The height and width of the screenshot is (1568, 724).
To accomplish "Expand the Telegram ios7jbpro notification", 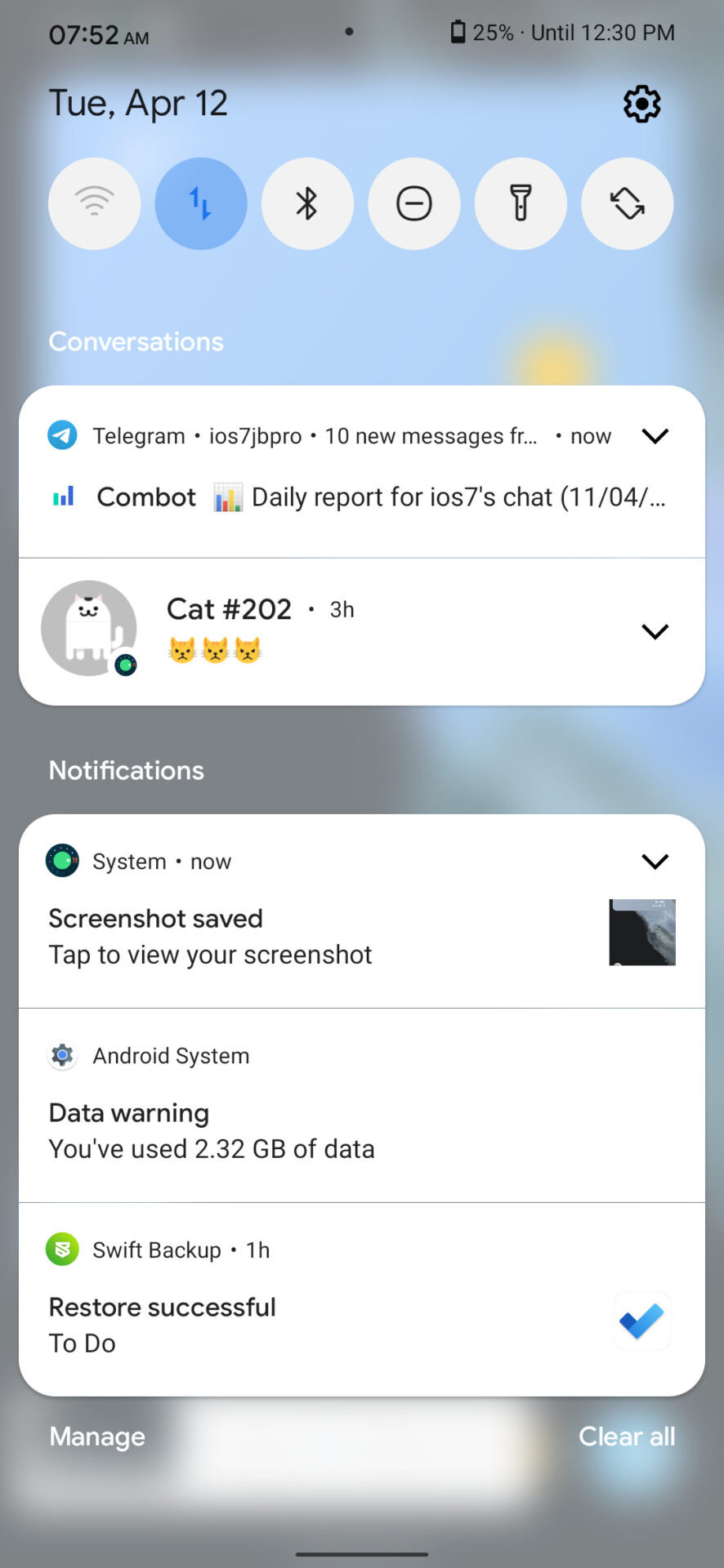I will coord(655,436).
